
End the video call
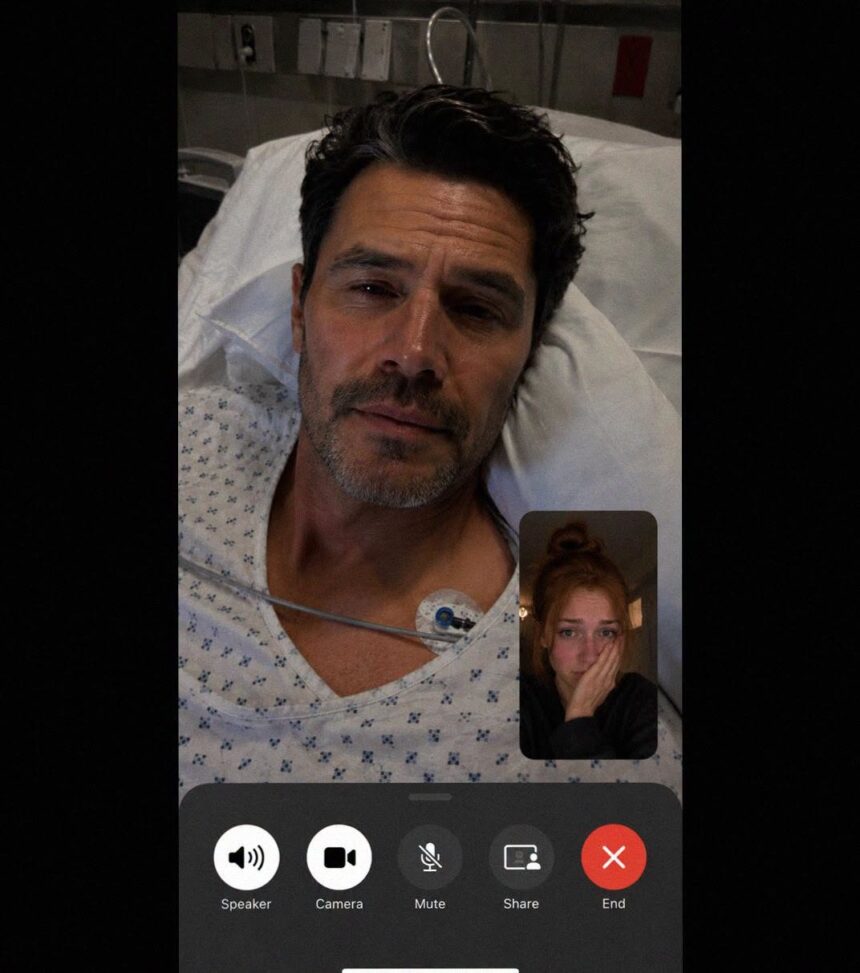coord(614,857)
